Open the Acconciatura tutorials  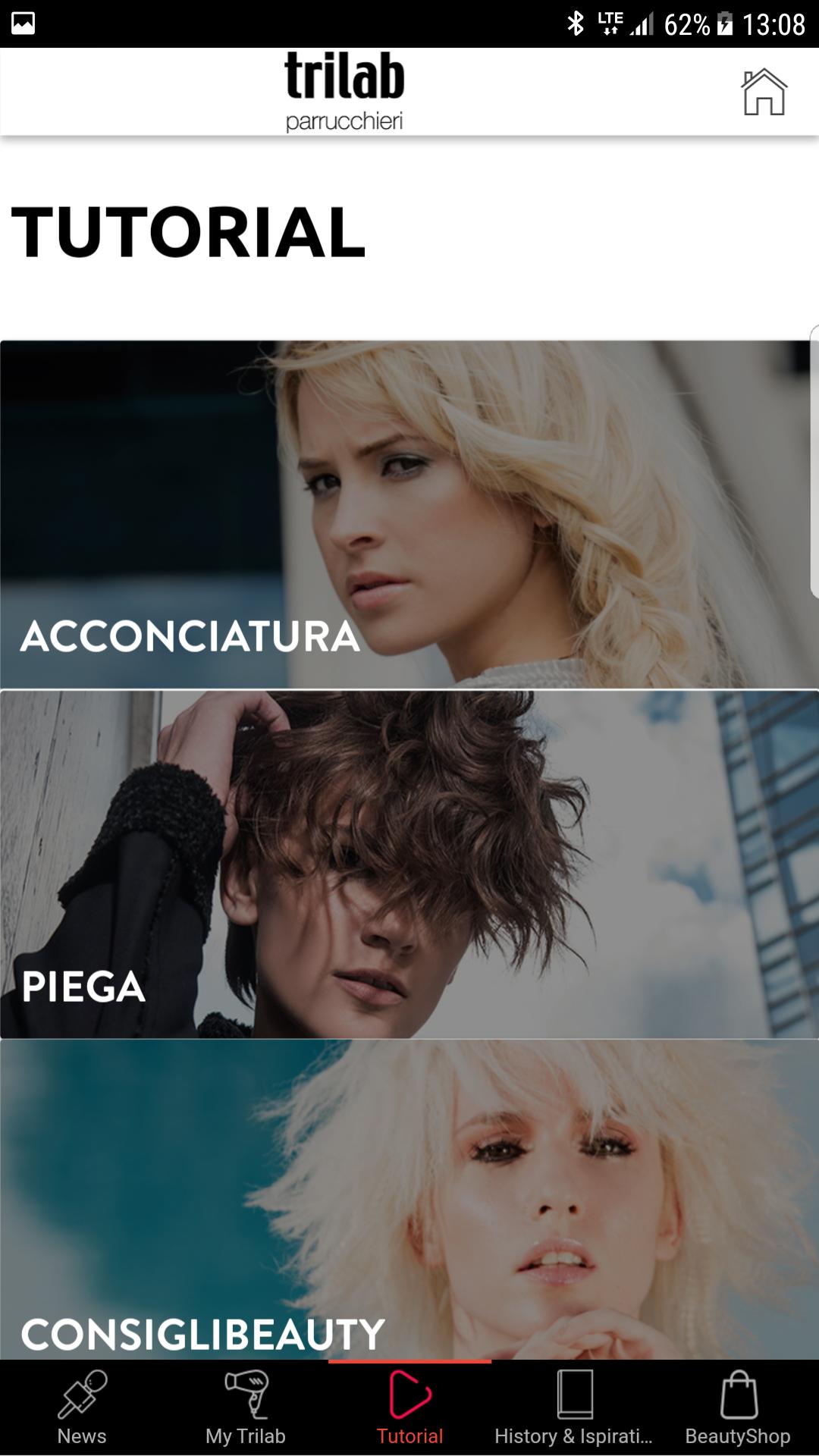pos(409,515)
